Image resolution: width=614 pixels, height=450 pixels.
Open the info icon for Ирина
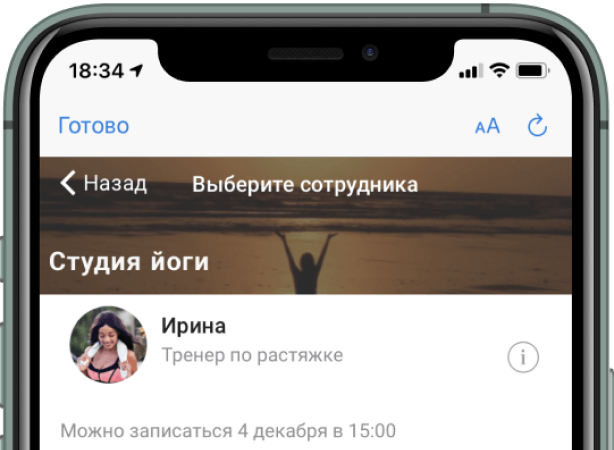[x=523, y=356]
